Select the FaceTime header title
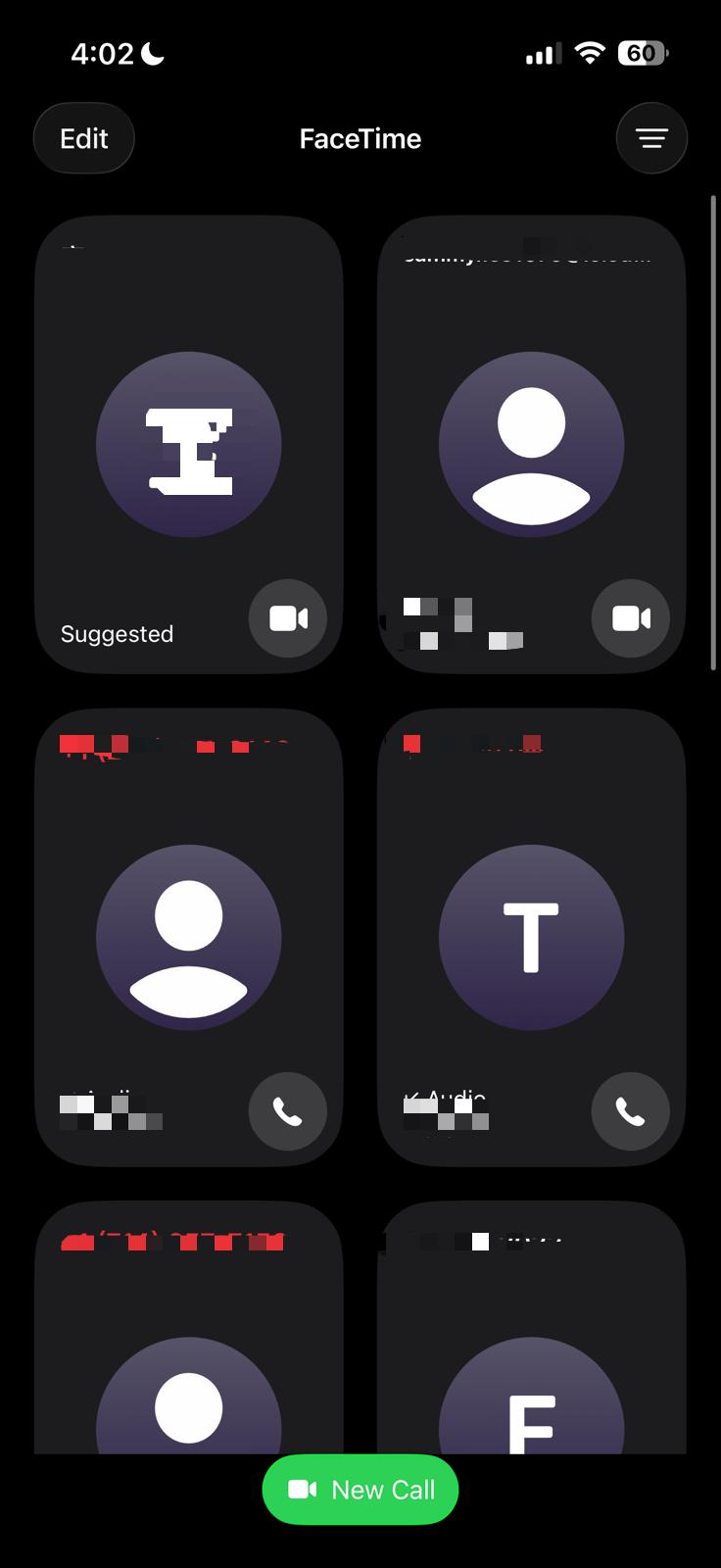 tap(360, 138)
